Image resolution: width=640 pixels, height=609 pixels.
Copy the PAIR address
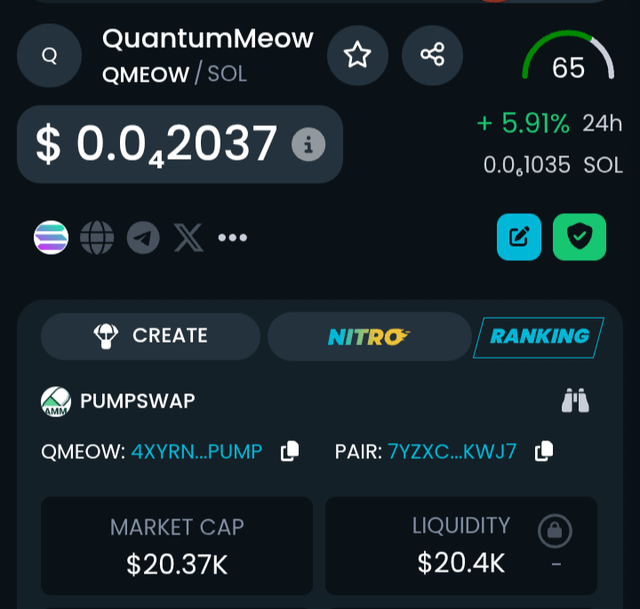point(544,452)
